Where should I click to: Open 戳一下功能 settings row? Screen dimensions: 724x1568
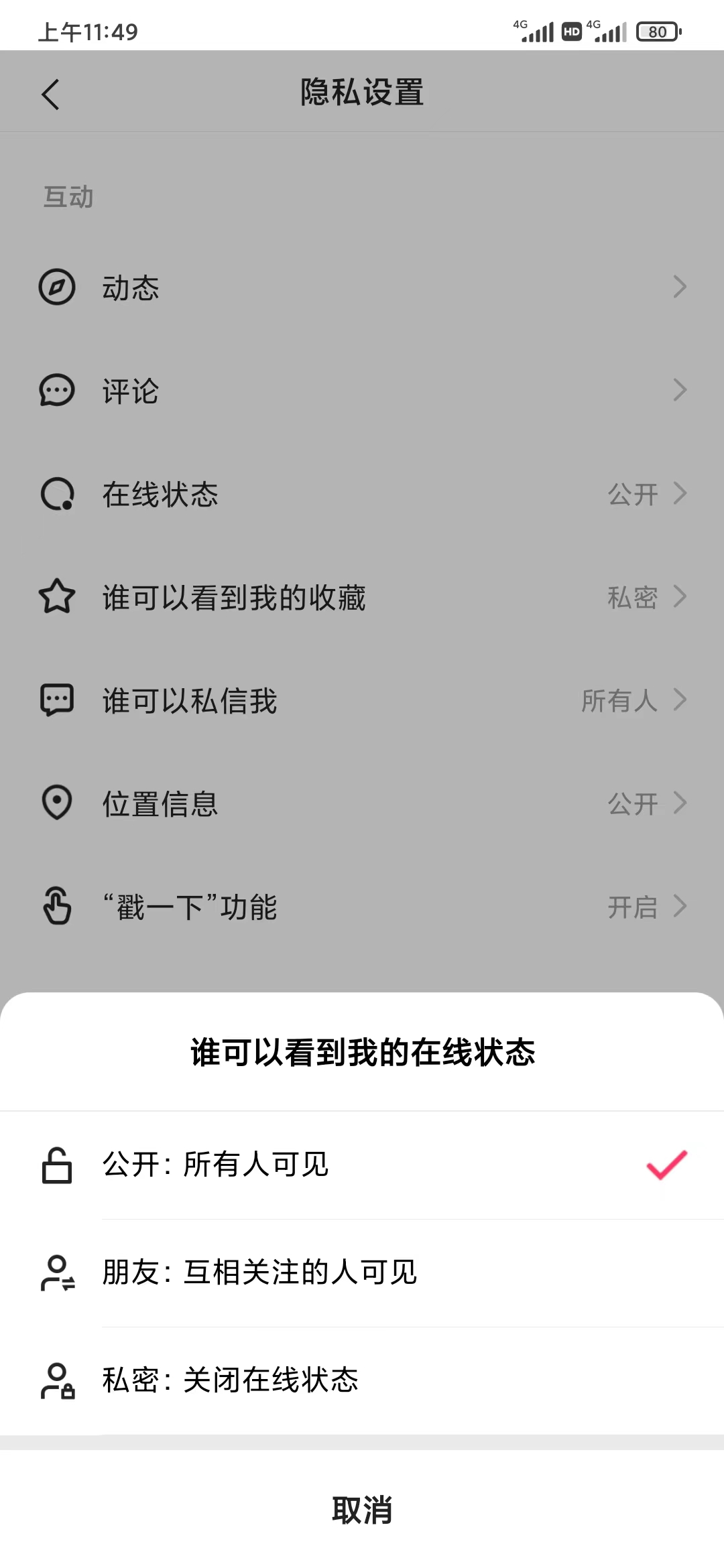(x=362, y=907)
